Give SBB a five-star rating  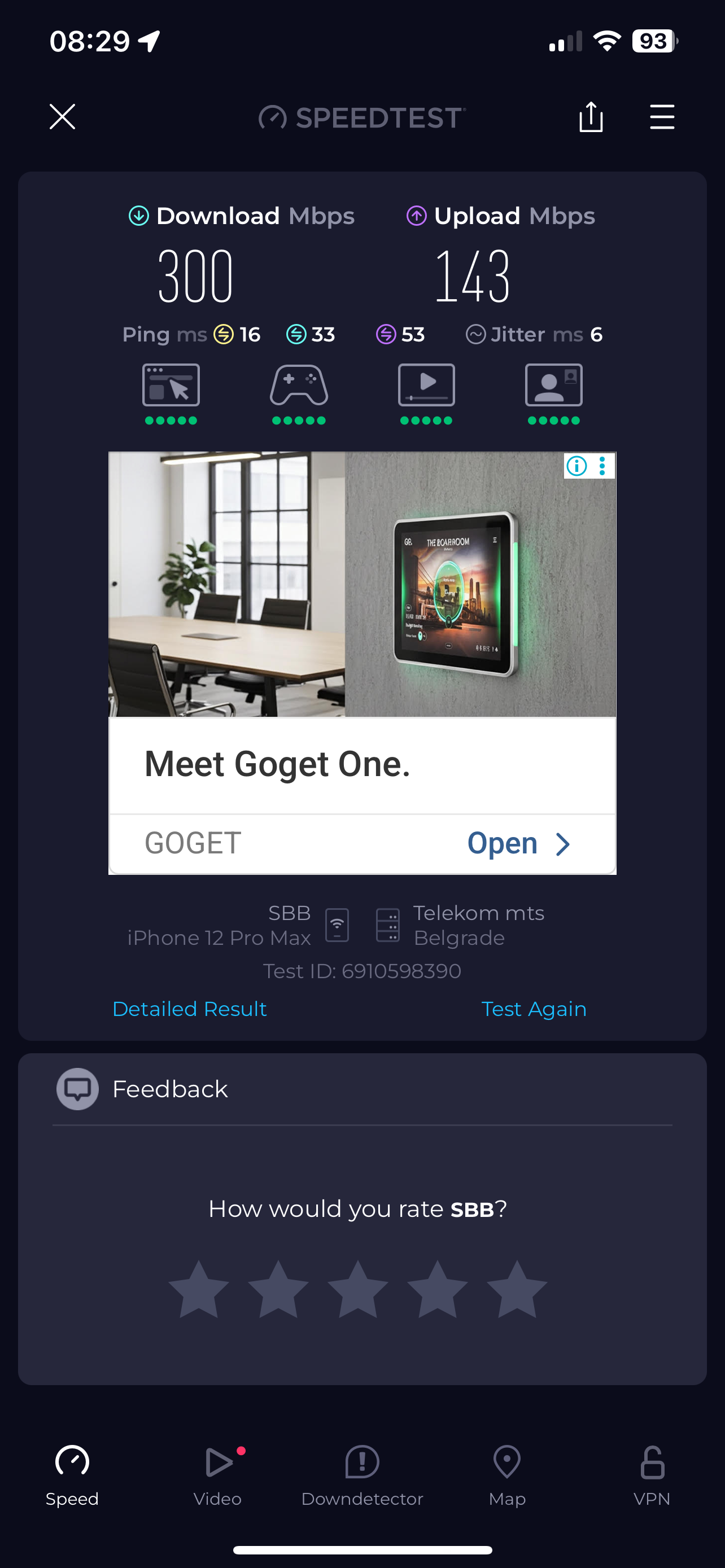tap(517, 1289)
